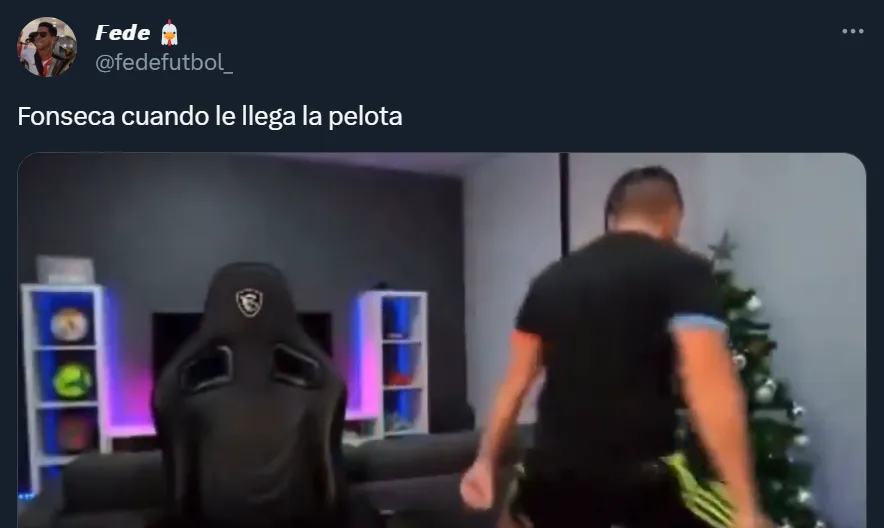Open the @fedefutbol_ profile link
The width and height of the screenshot is (884, 528).
coord(163,63)
